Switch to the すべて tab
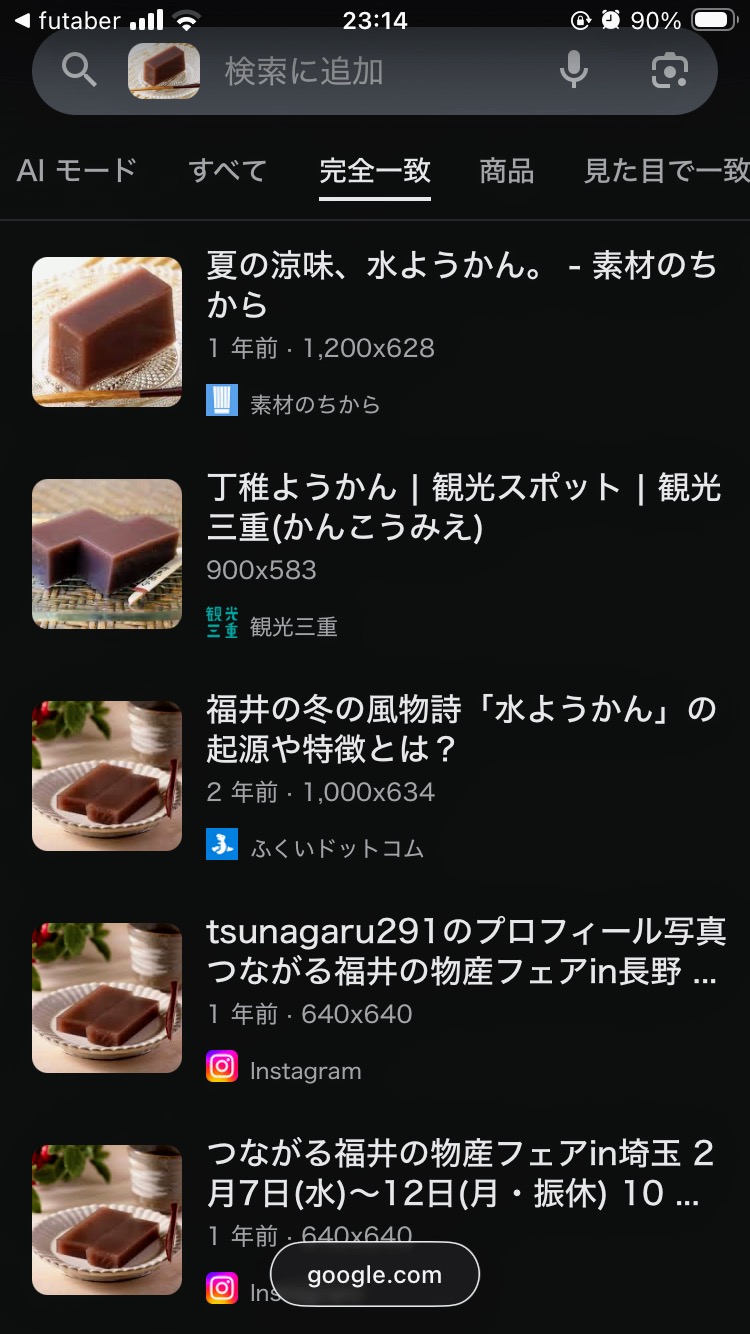 point(228,171)
